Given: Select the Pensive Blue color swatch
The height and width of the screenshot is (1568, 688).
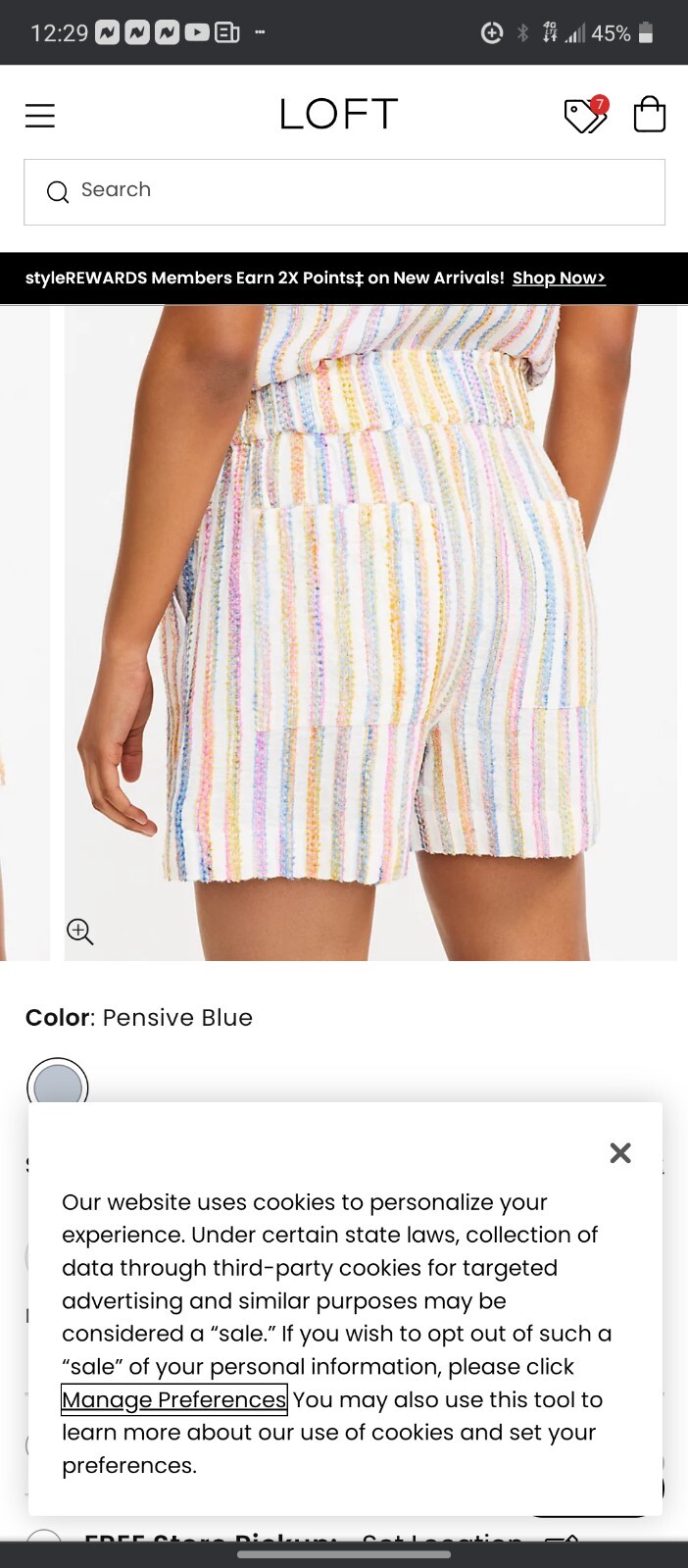Looking at the screenshot, I should [58, 1083].
